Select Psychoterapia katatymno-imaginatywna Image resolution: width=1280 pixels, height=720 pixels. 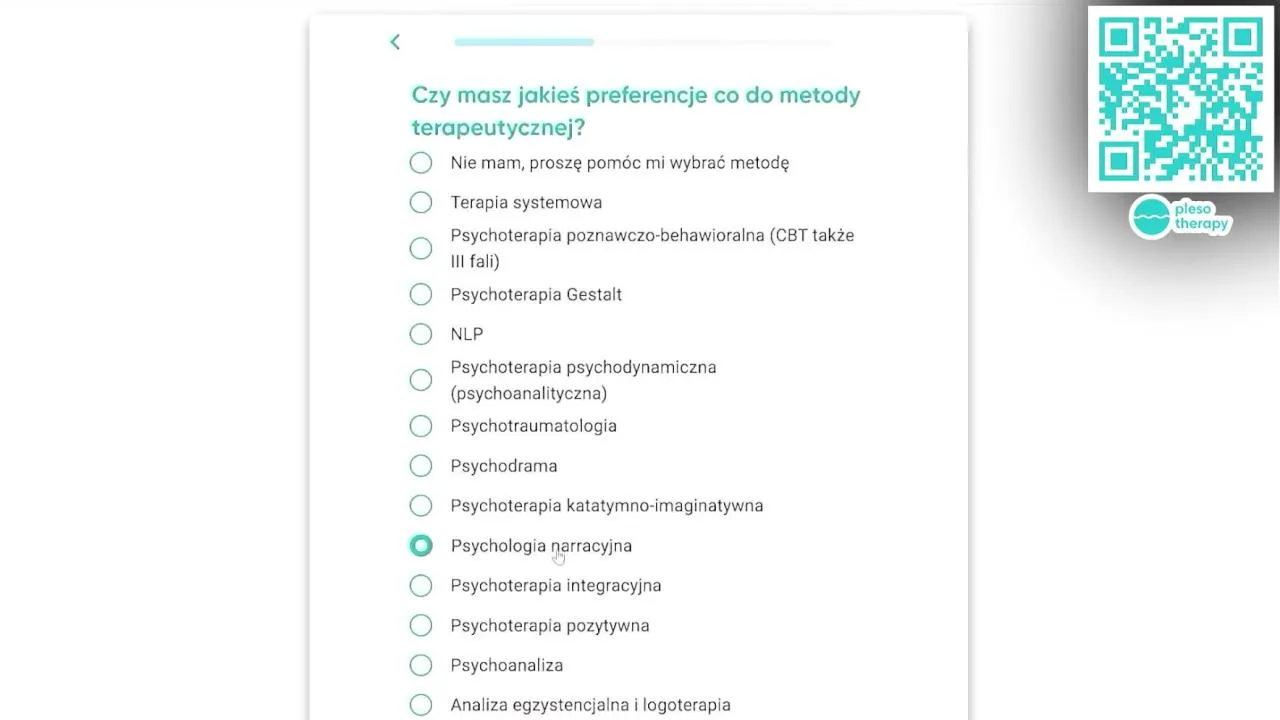pos(421,506)
